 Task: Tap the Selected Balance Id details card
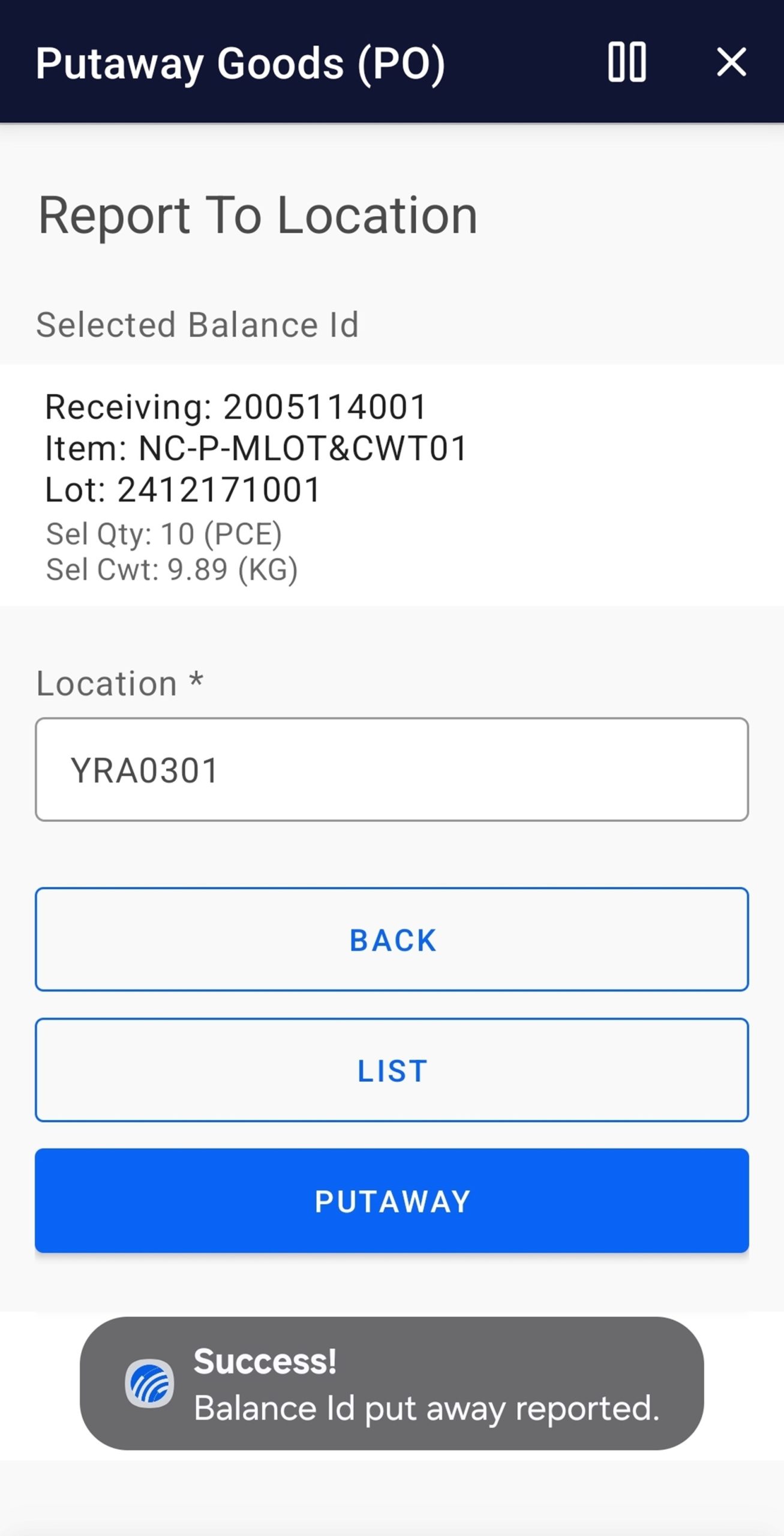tap(392, 486)
